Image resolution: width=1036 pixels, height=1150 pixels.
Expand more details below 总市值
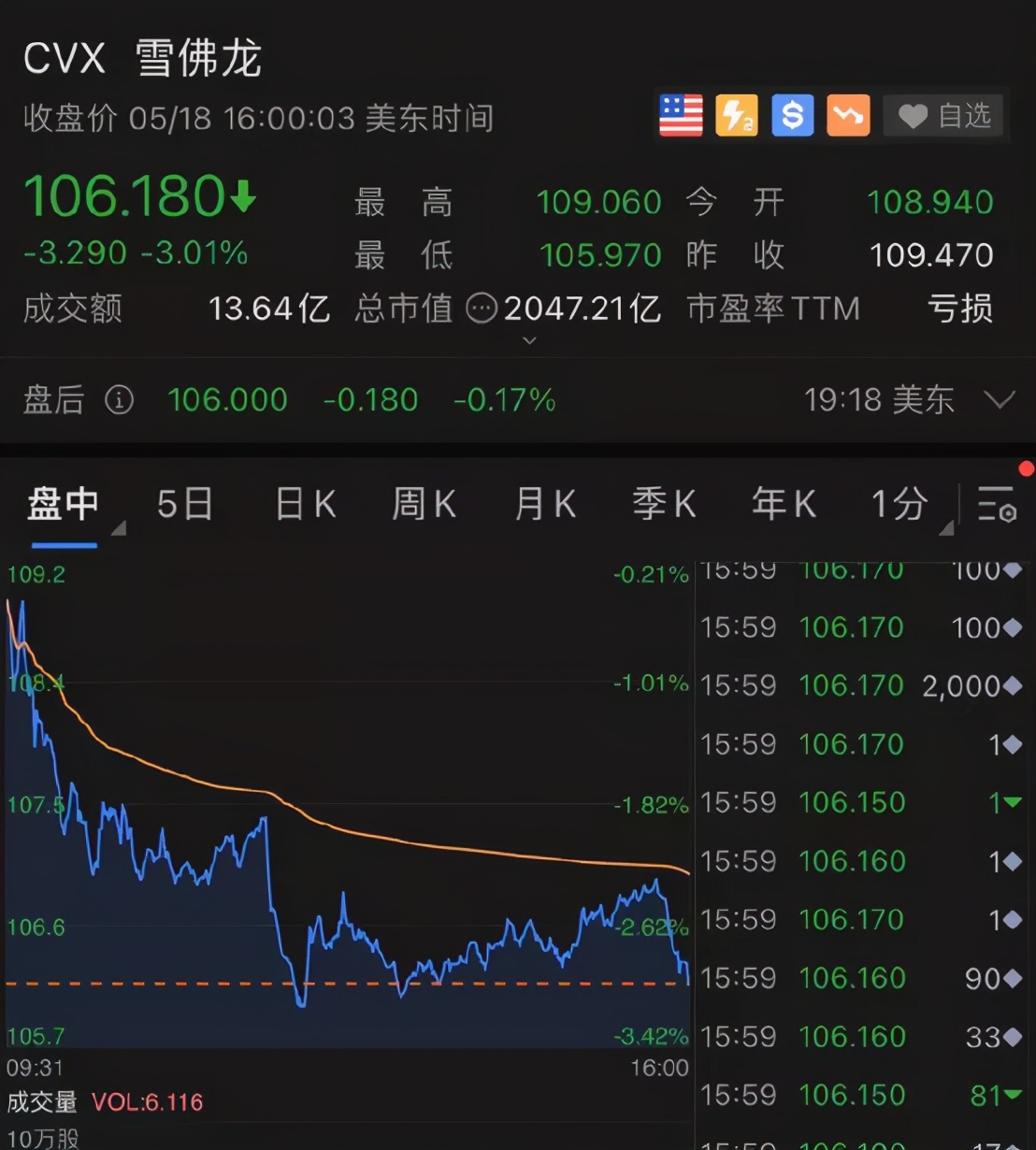click(529, 340)
